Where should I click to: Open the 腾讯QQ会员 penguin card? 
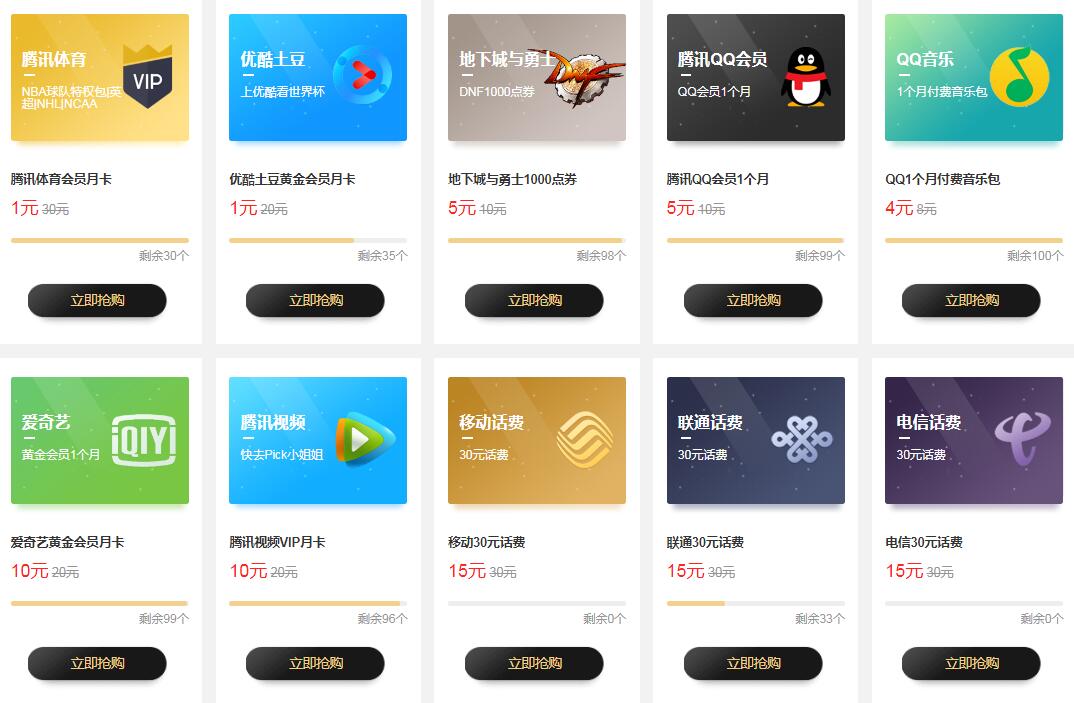point(756,78)
